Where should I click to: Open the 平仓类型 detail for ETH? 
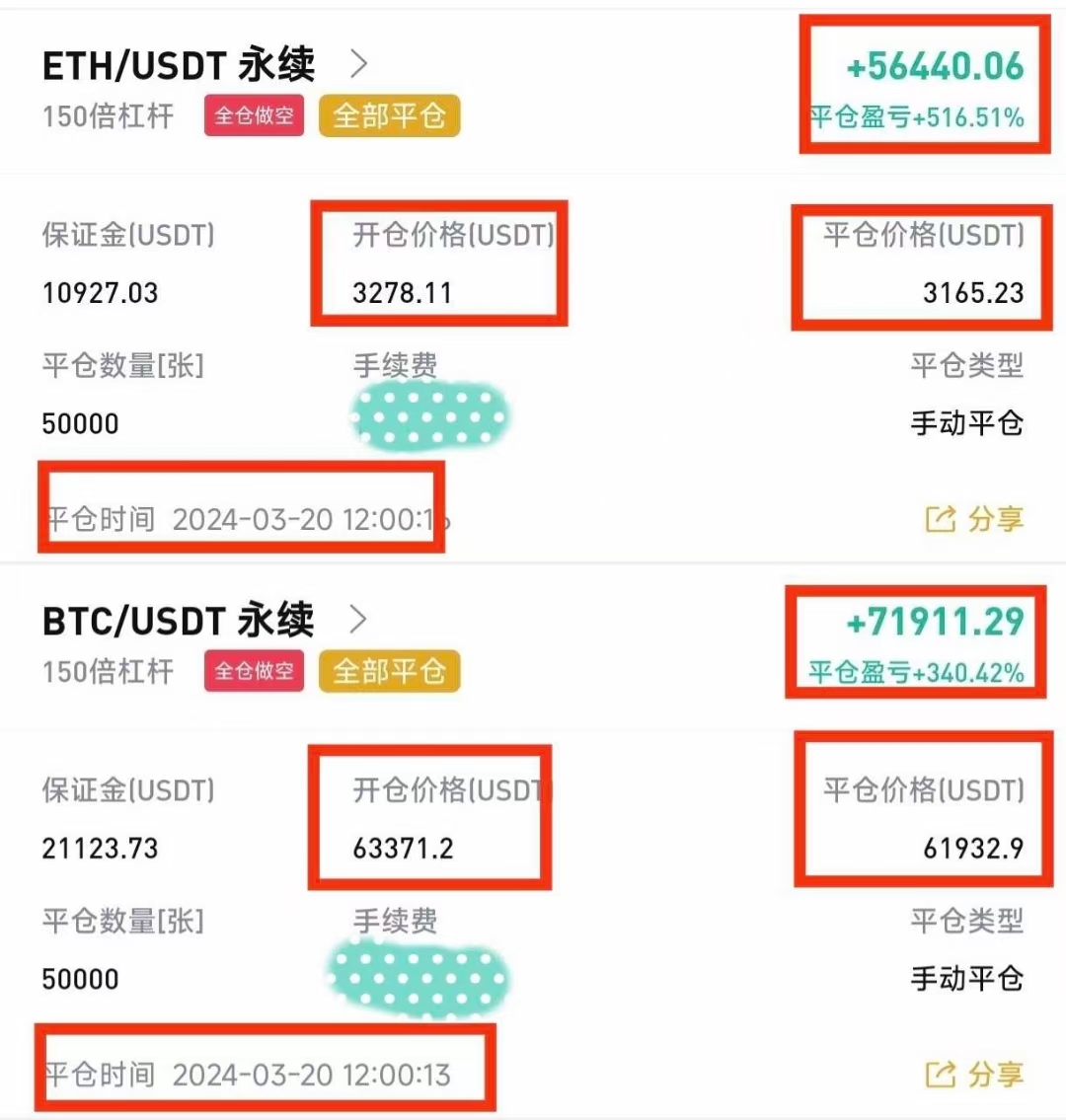point(965,366)
